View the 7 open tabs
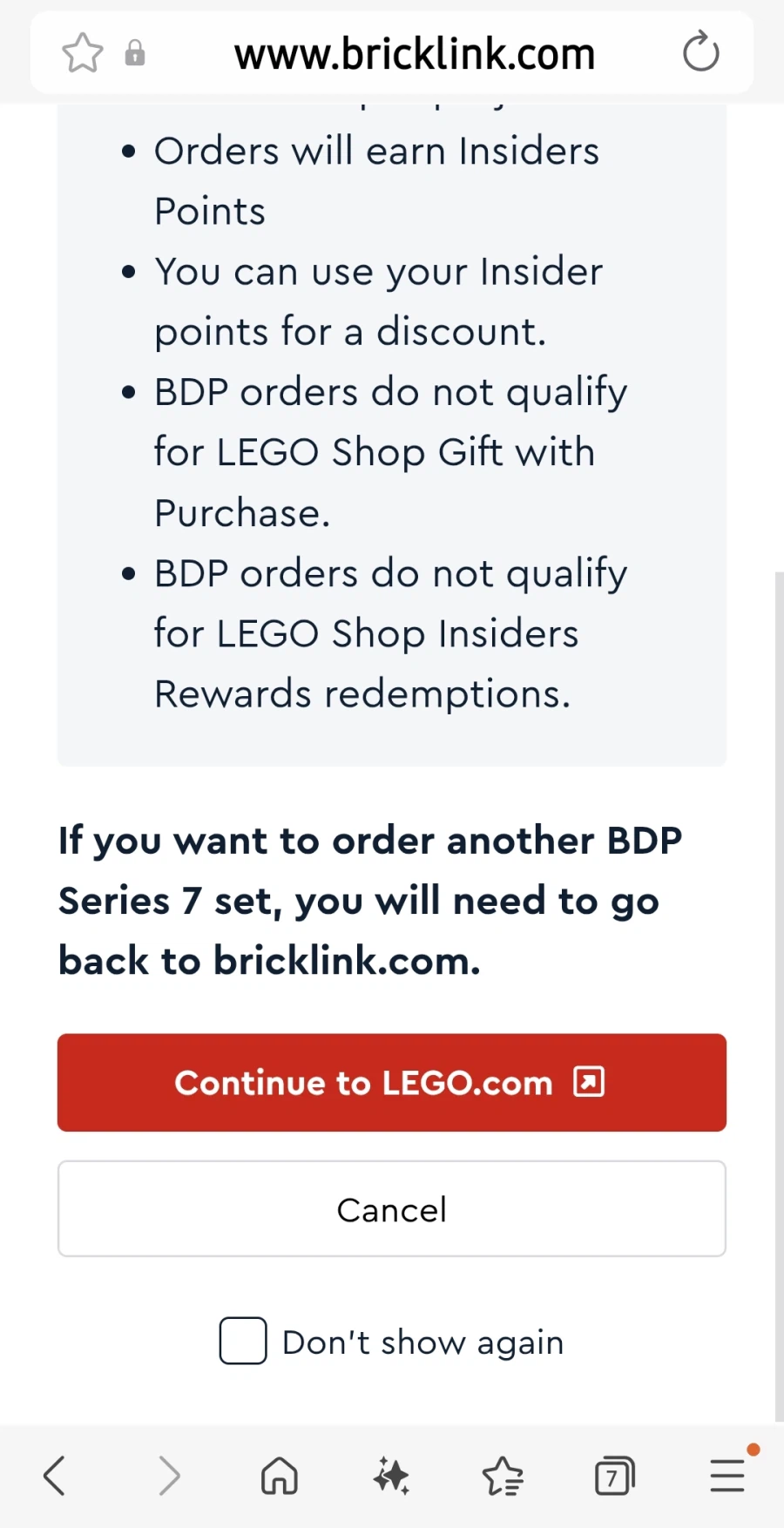The image size is (784, 1528). (614, 1476)
